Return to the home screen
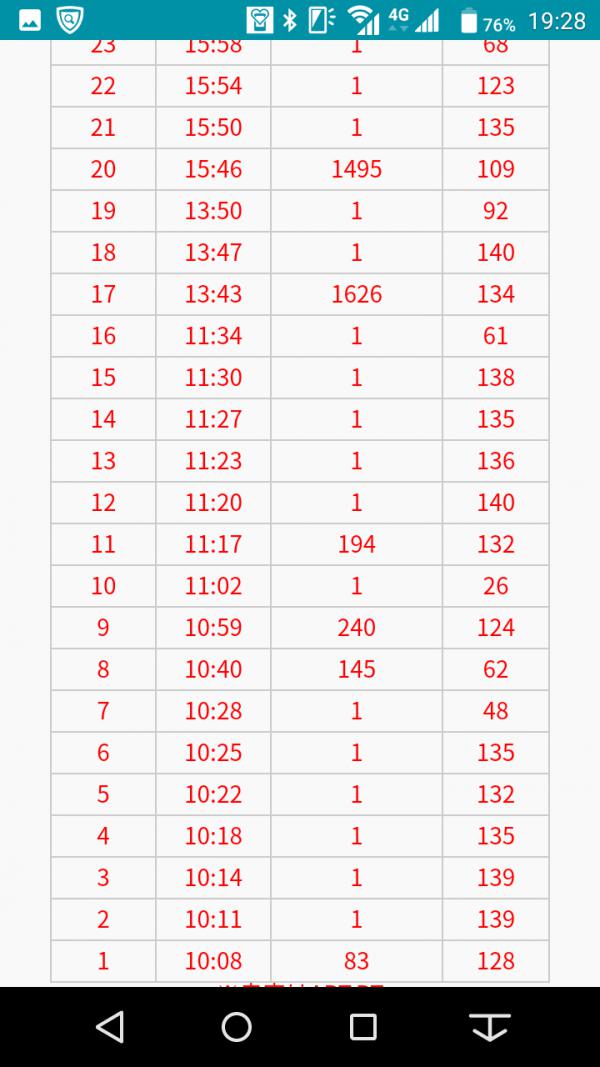Viewport: 600px width, 1067px height. (237, 1027)
